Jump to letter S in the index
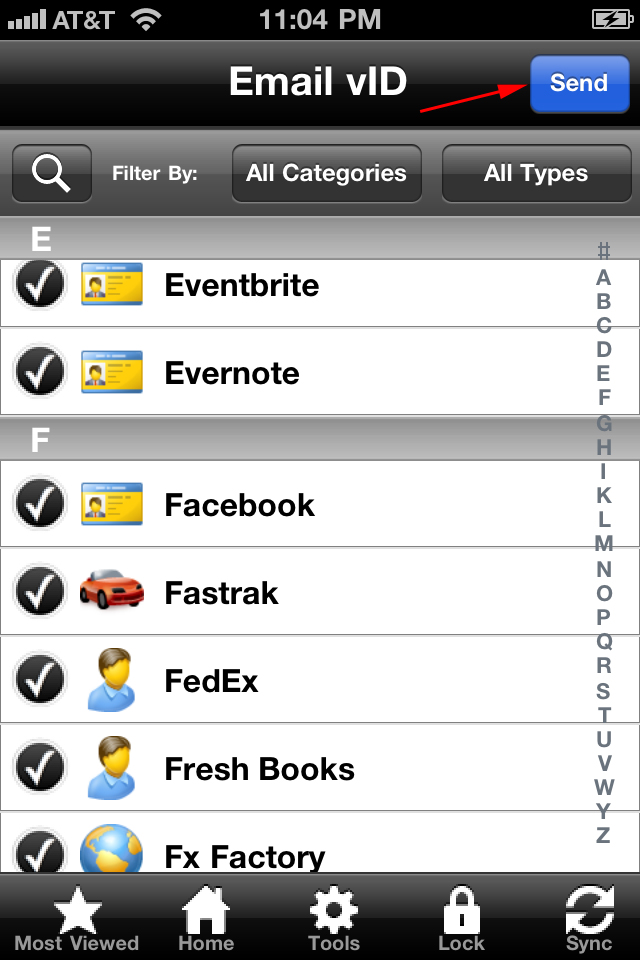This screenshot has height=960, width=640. [603, 691]
